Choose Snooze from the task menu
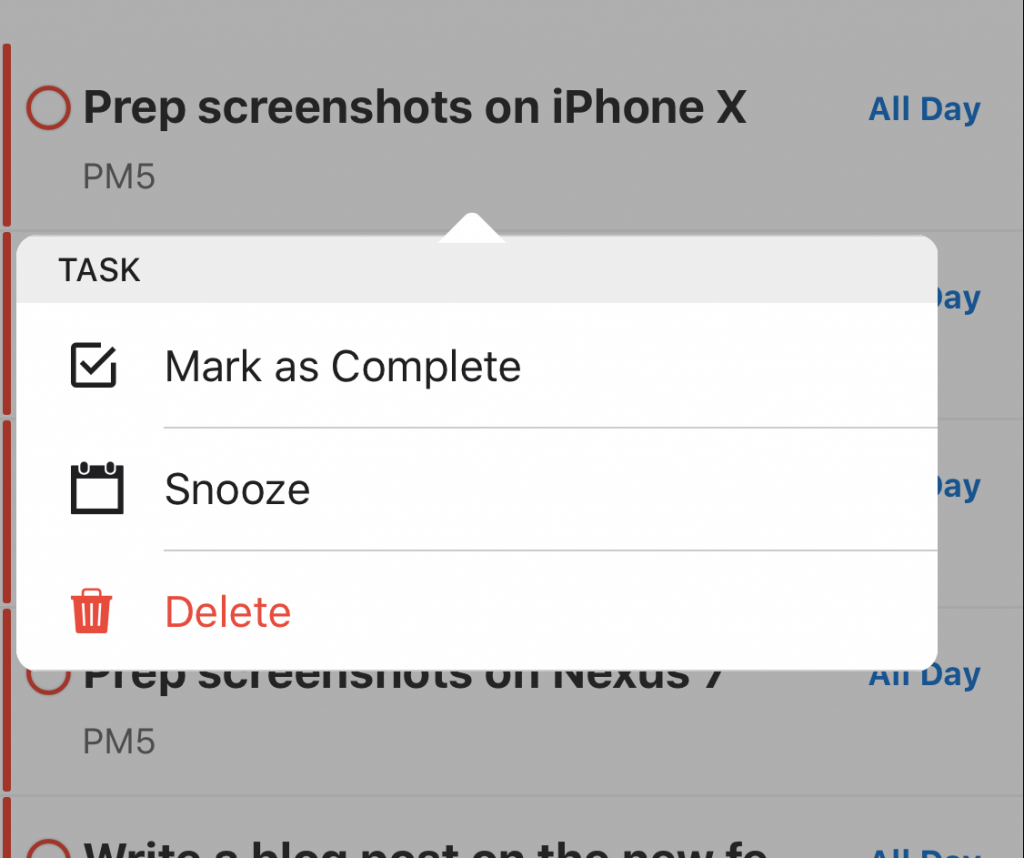Viewport: 1024px width, 858px height. pyautogui.click(x=238, y=490)
